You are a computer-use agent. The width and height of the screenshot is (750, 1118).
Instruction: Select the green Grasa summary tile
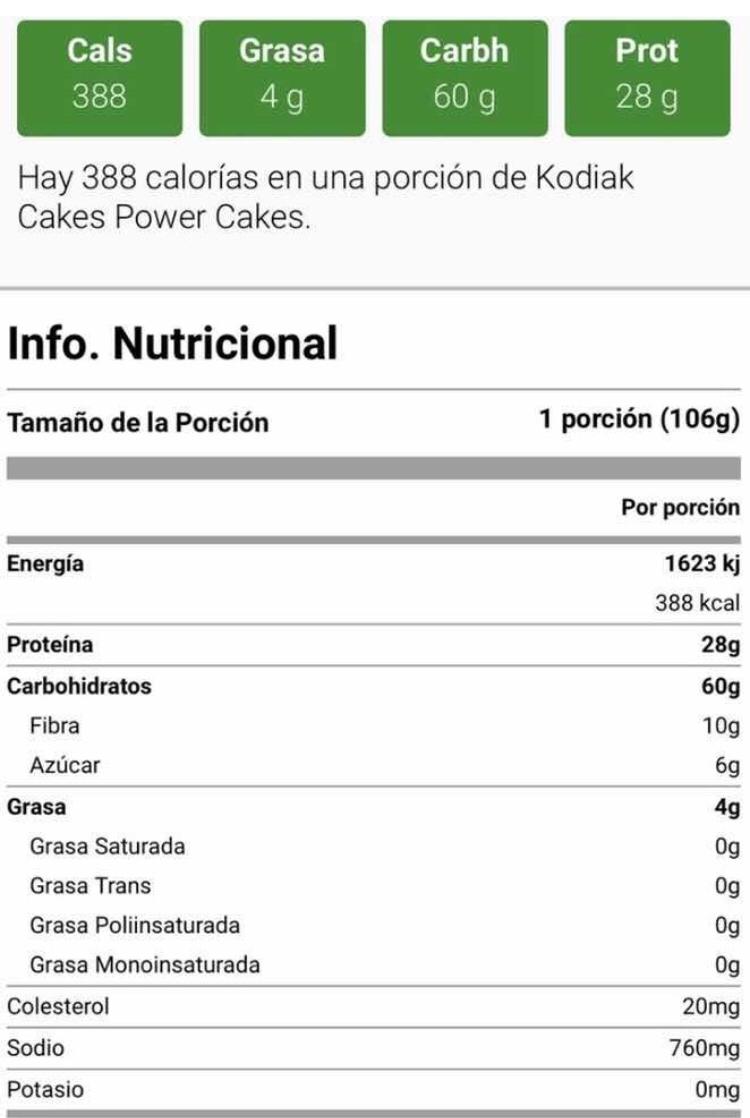[280, 73]
